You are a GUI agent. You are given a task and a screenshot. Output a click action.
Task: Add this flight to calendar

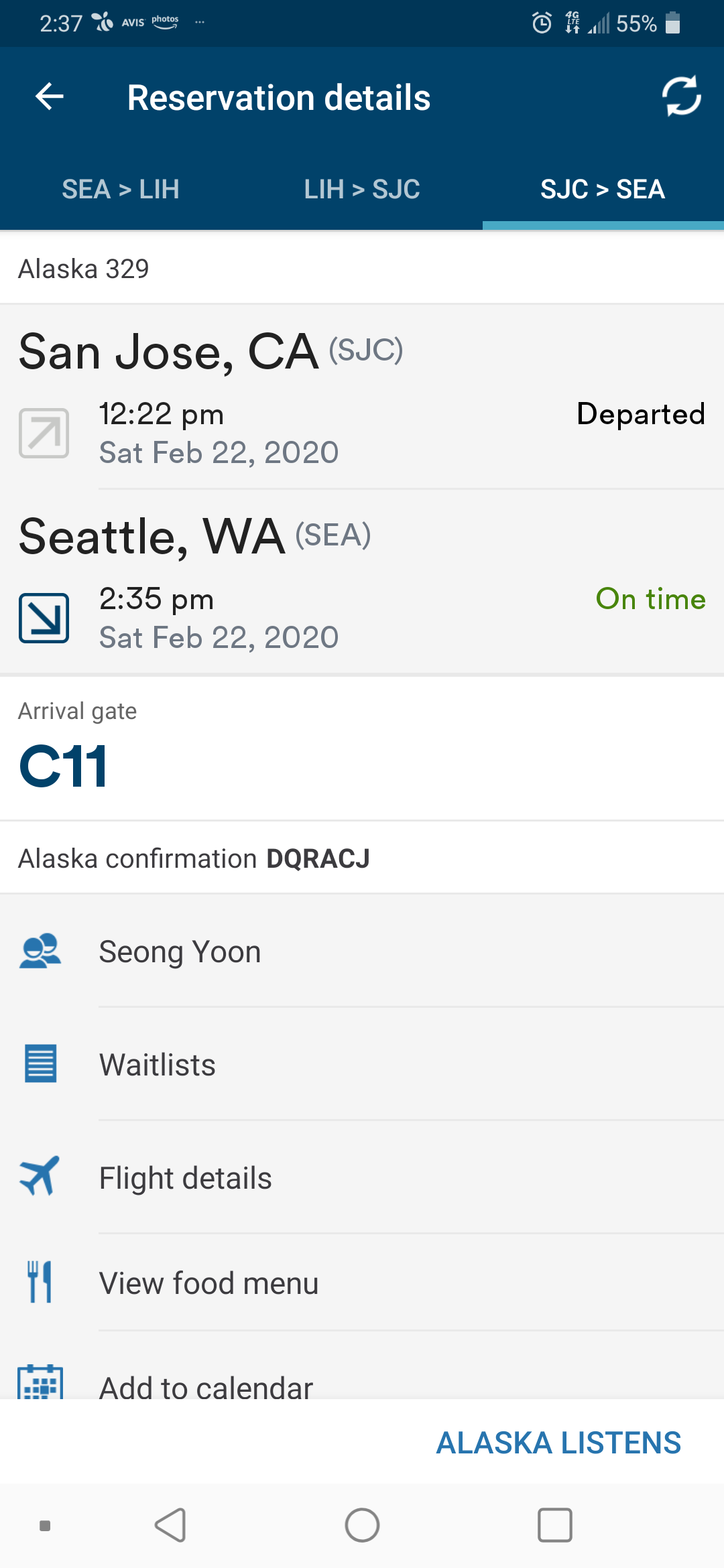204,1387
